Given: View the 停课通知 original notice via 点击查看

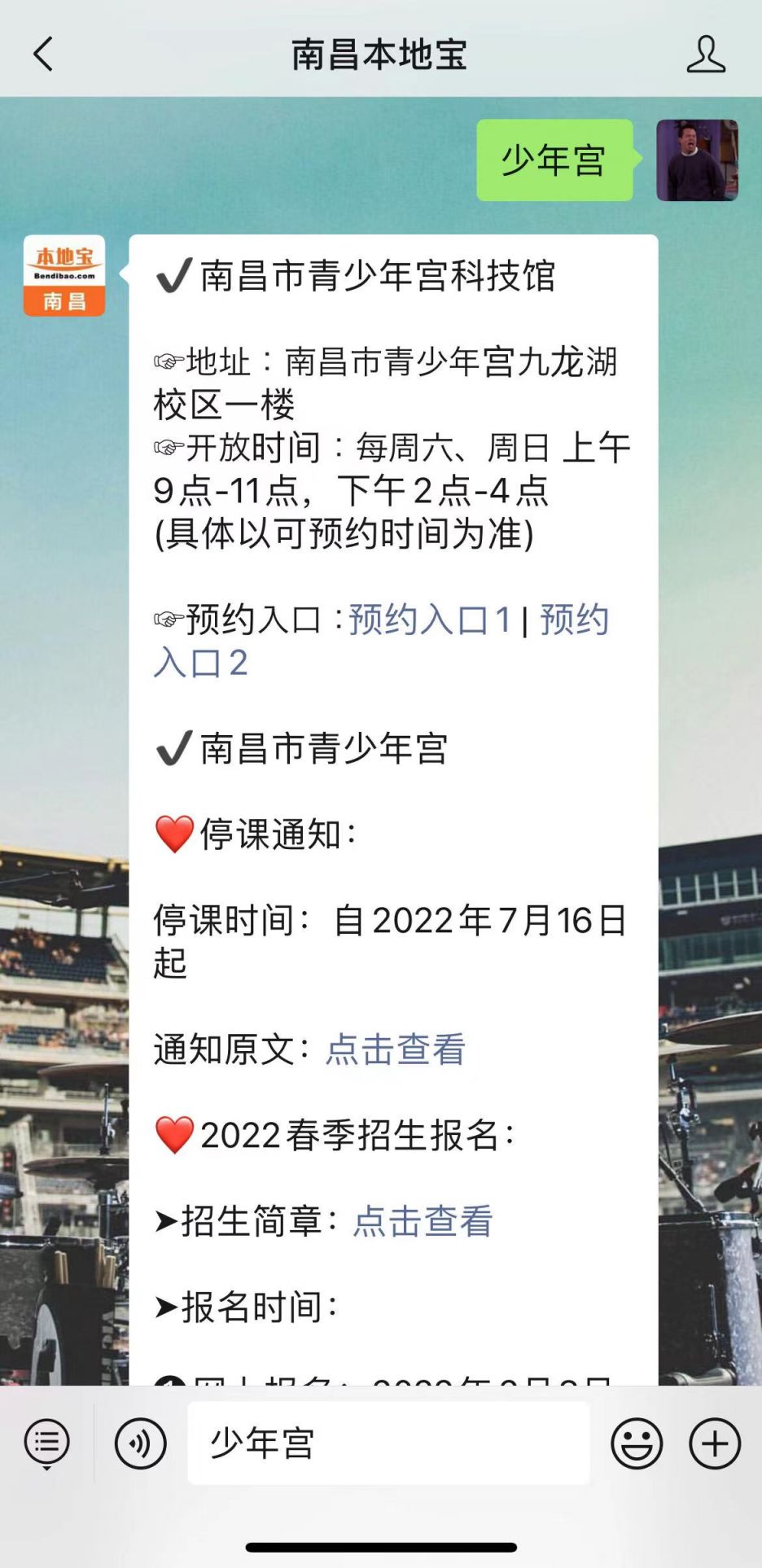Looking at the screenshot, I should point(394,1050).
